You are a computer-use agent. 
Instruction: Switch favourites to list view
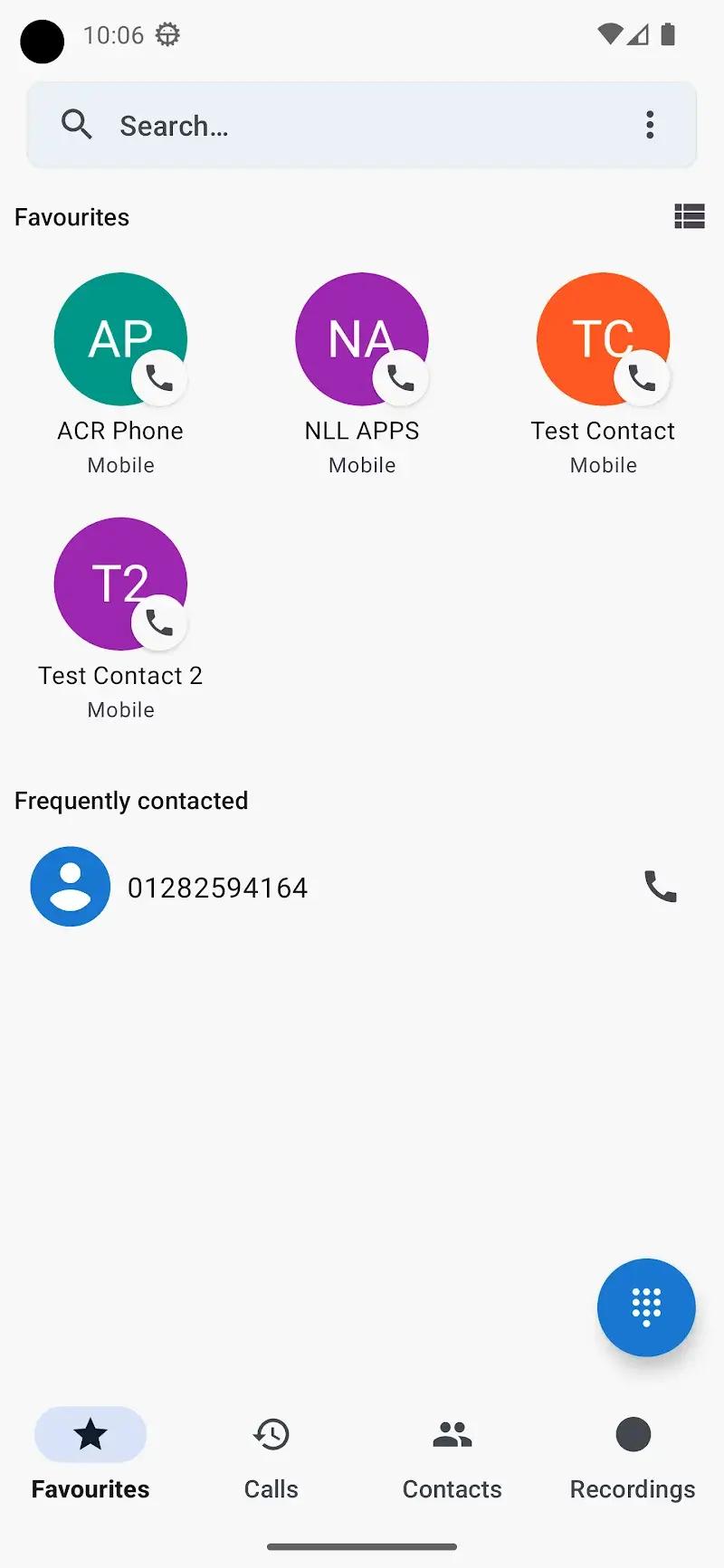coord(690,217)
